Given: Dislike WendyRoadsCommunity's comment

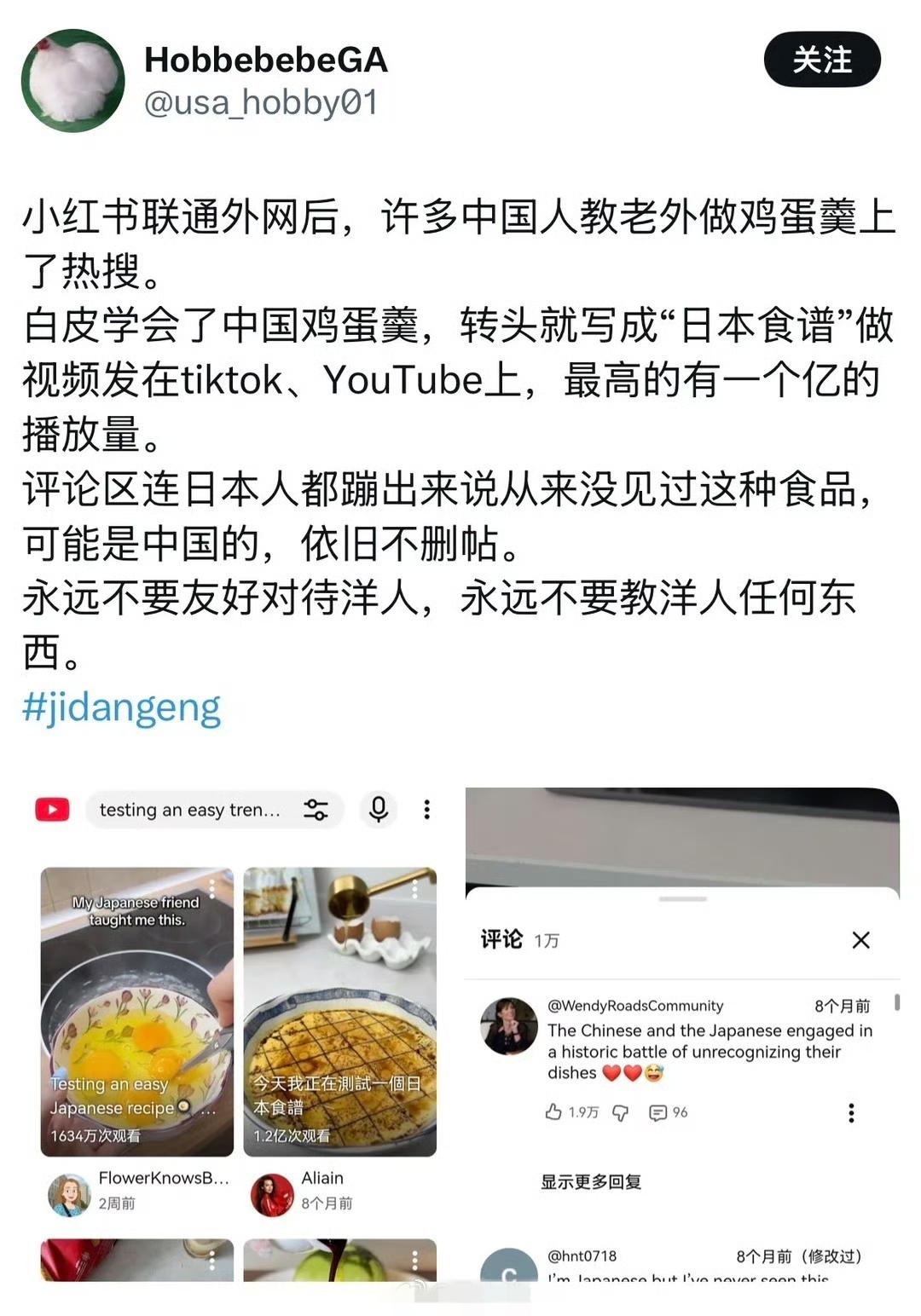Looking at the screenshot, I should tap(621, 1113).
